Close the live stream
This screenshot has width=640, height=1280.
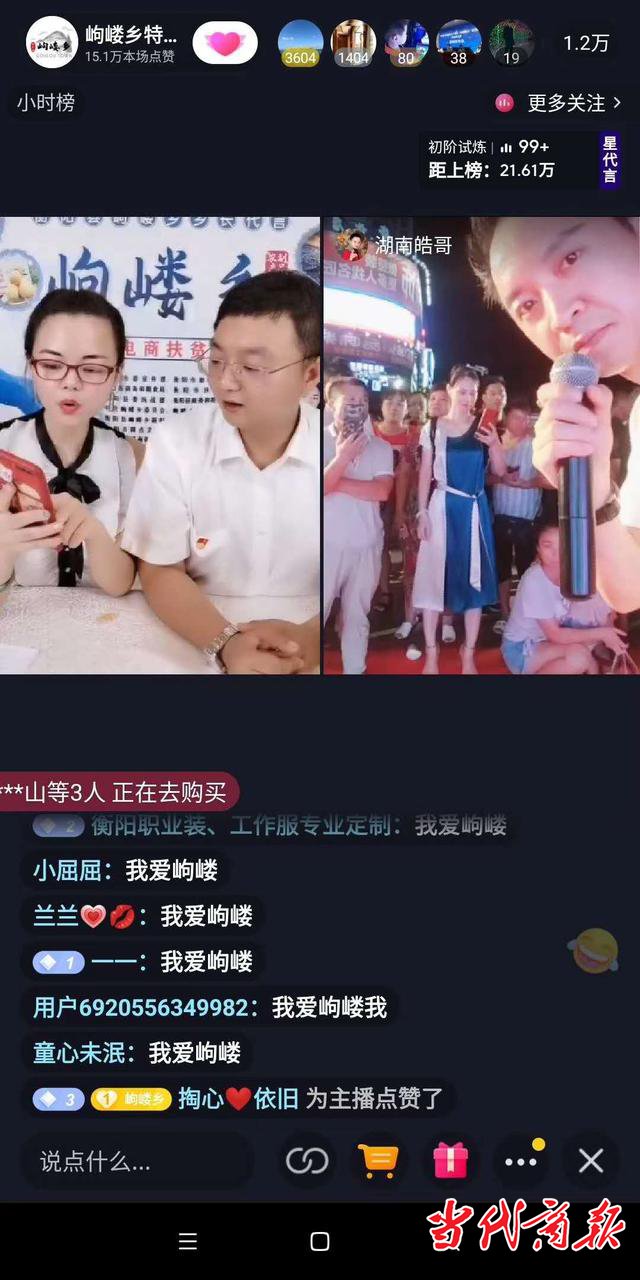coord(591,1161)
